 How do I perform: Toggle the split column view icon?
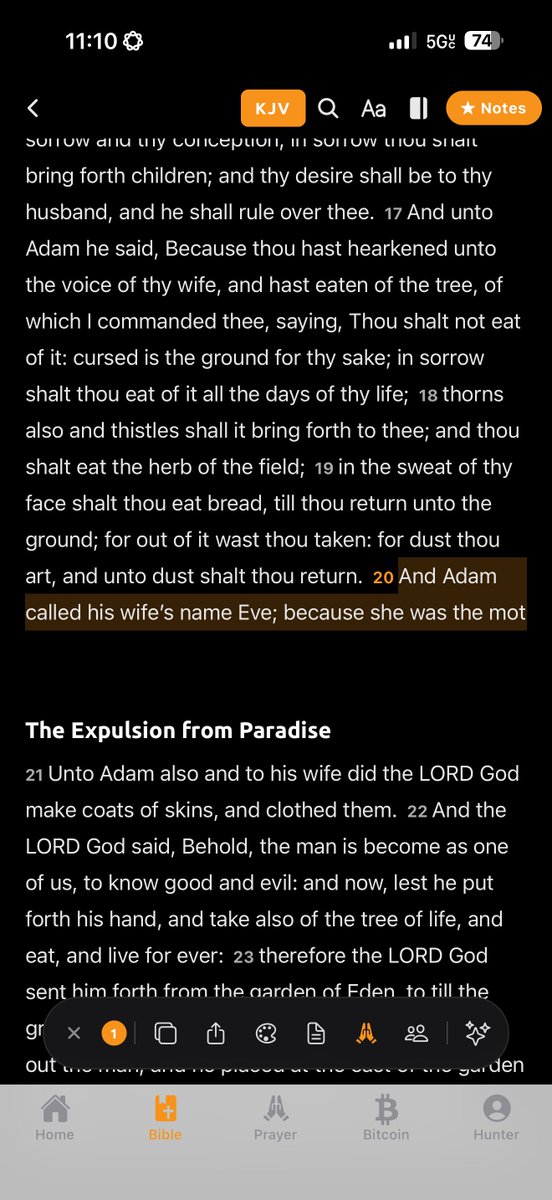point(420,108)
